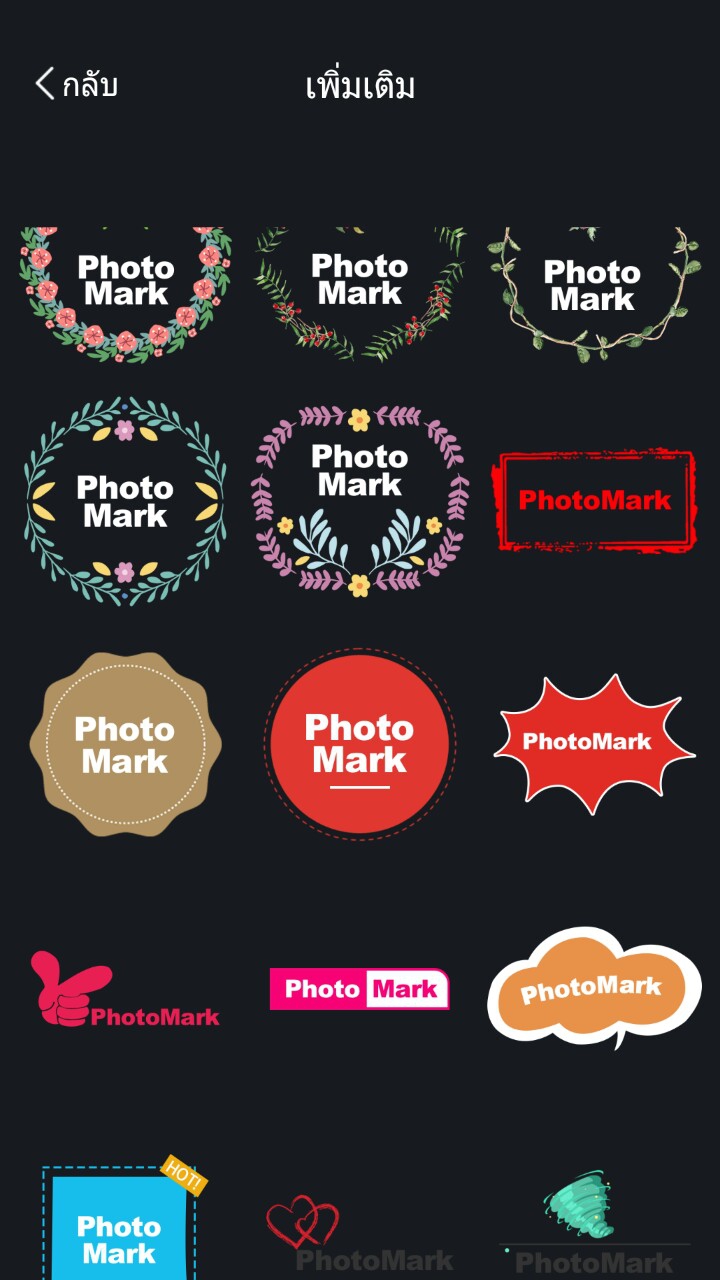Go back using the กลับ button
The width and height of the screenshot is (720, 1280).
point(77,85)
